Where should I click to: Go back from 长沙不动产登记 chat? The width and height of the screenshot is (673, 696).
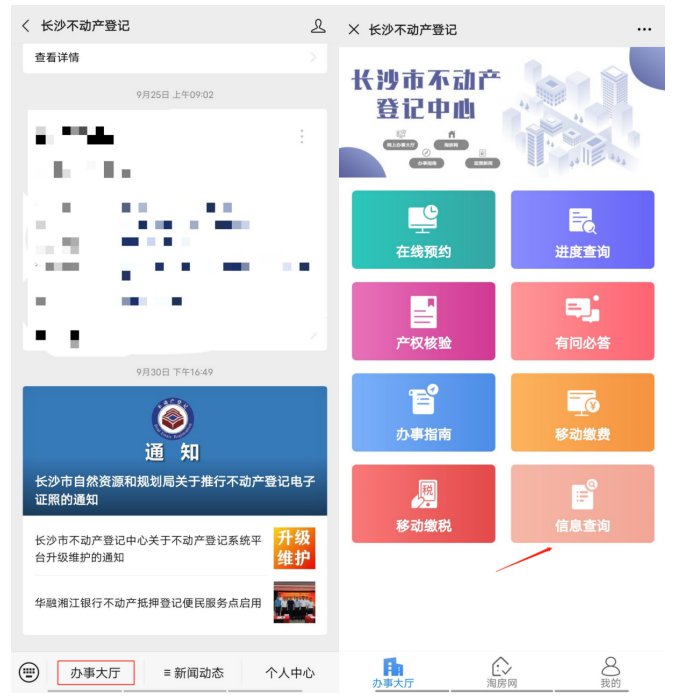[26, 26]
